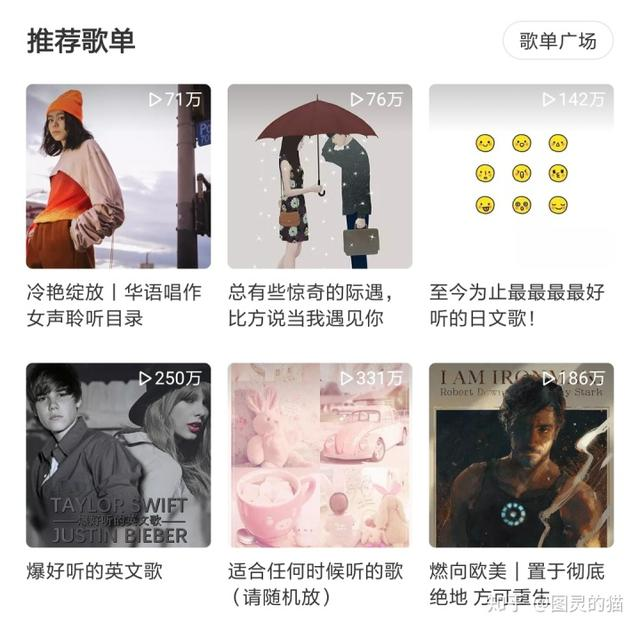
Task: Open the 适合任何时候听的歌 playlist
Action: tap(320, 455)
